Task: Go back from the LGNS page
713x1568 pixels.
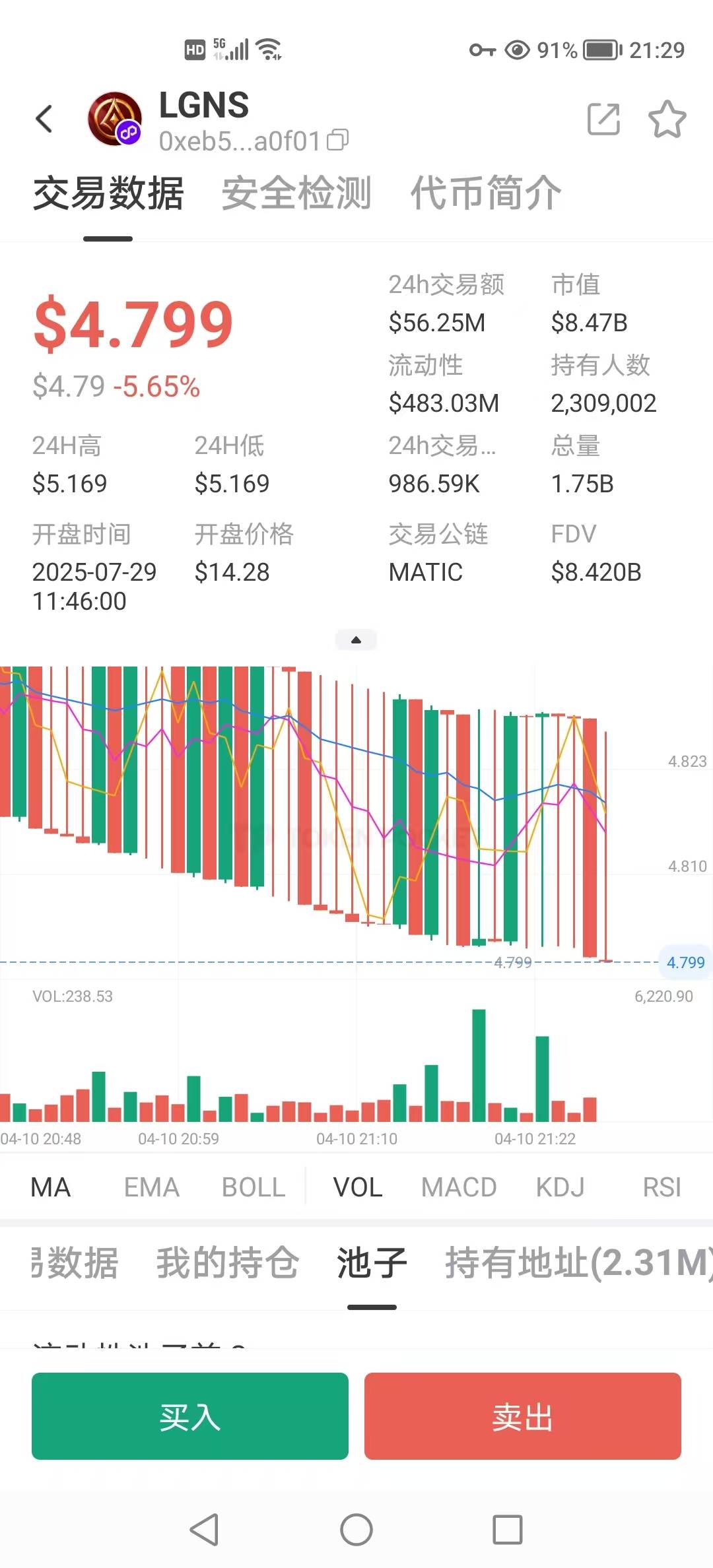Action: 44,119
